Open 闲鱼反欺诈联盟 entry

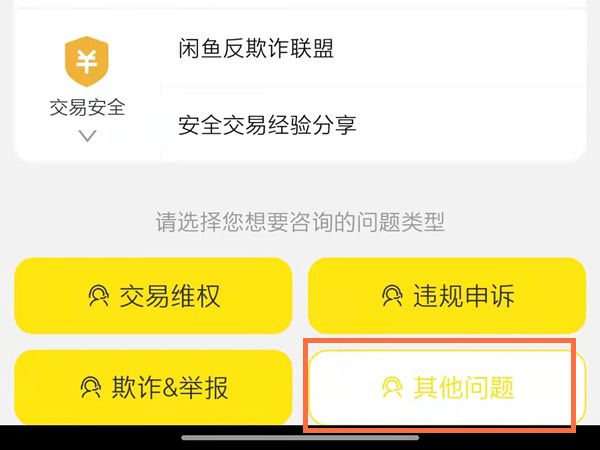tap(256, 47)
